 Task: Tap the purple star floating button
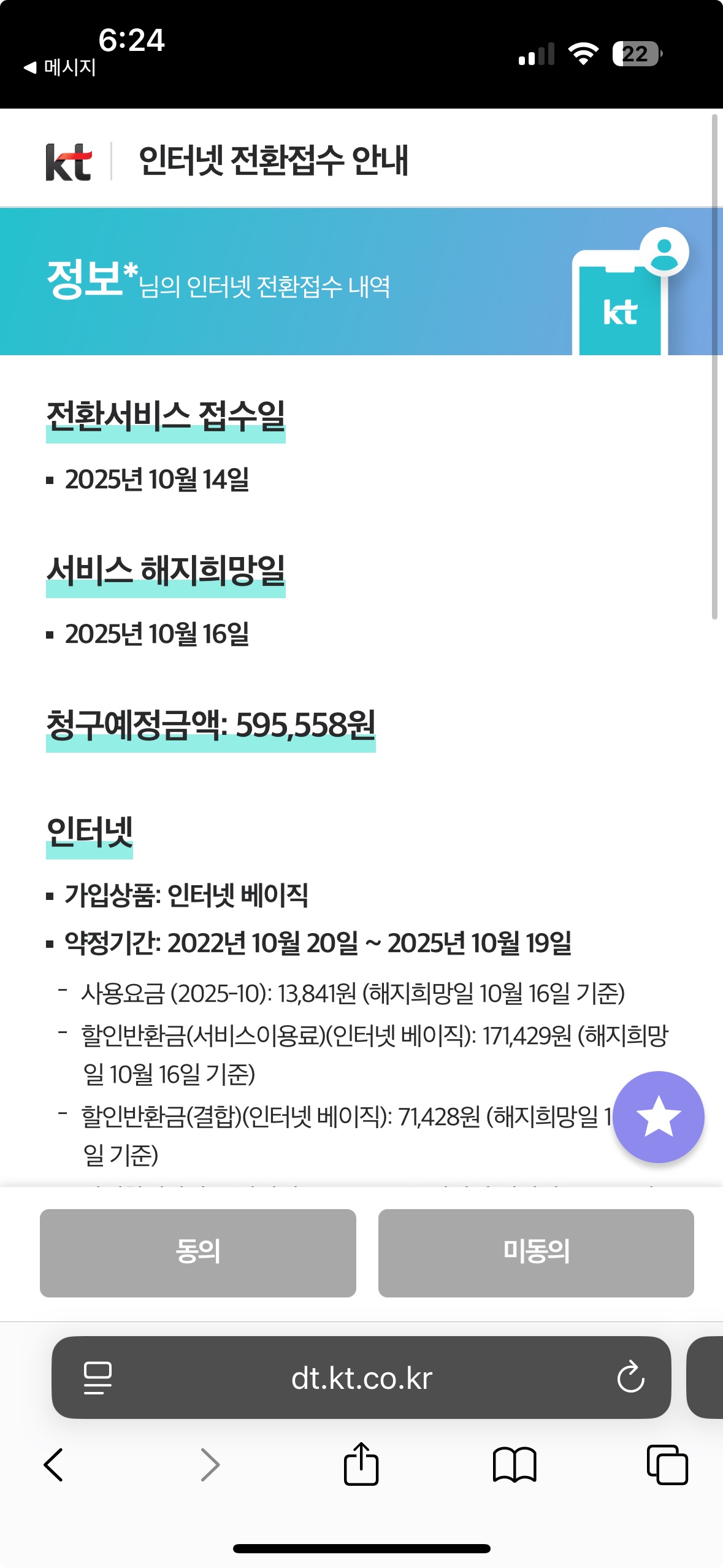(x=658, y=1116)
